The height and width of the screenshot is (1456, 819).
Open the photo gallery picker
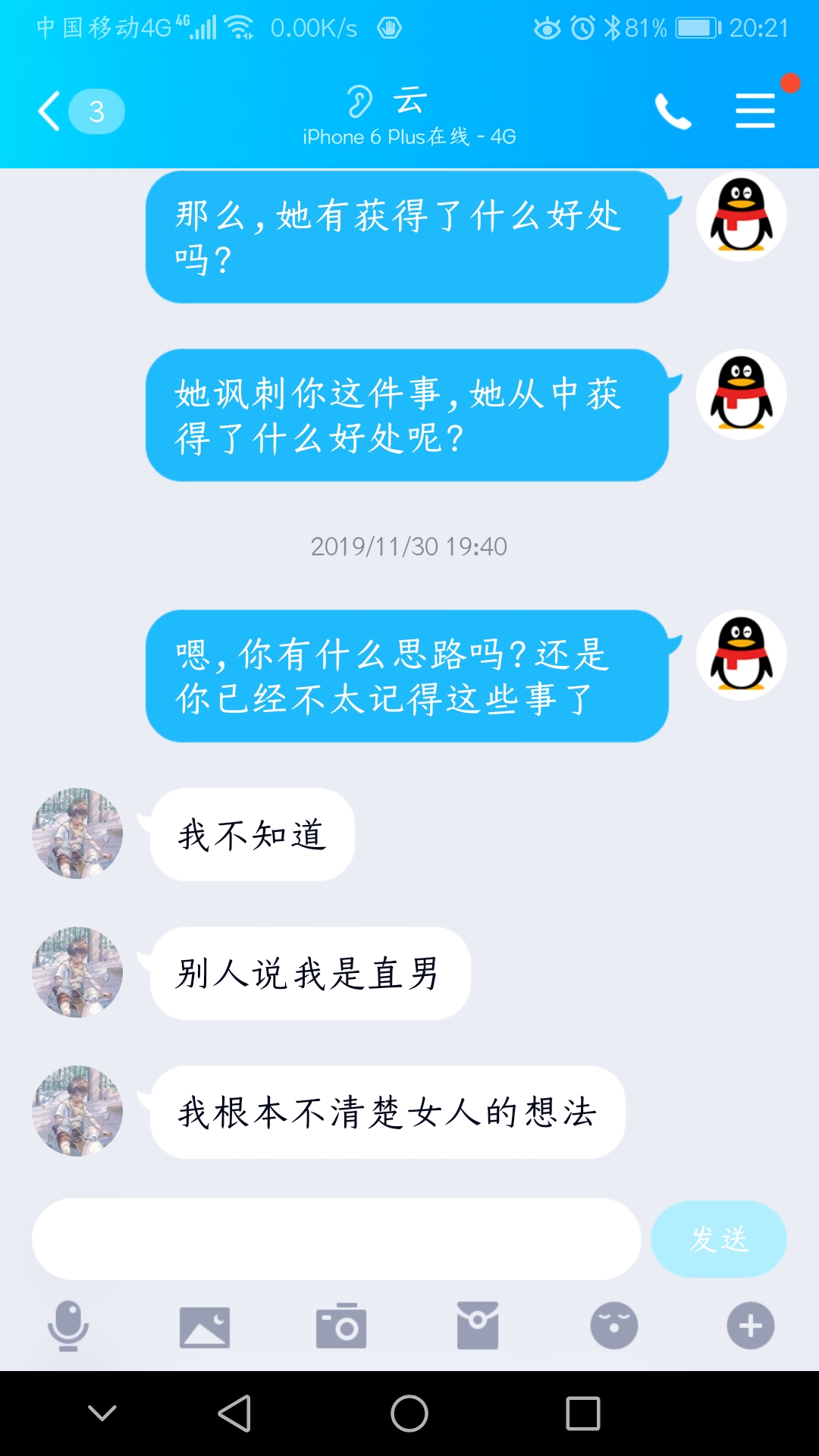pyautogui.click(x=205, y=1326)
